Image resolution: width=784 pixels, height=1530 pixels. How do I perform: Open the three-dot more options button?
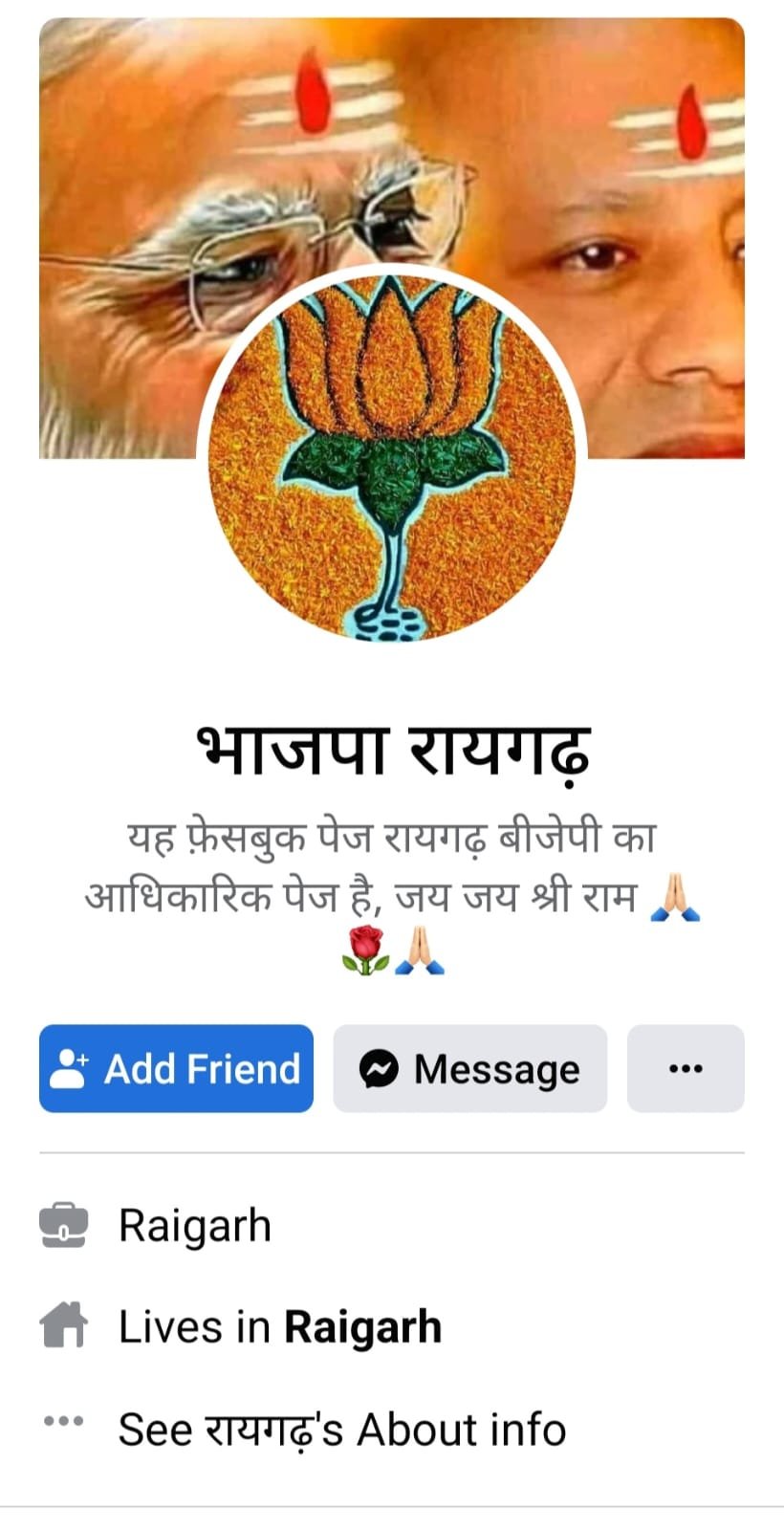pos(686,1068)
